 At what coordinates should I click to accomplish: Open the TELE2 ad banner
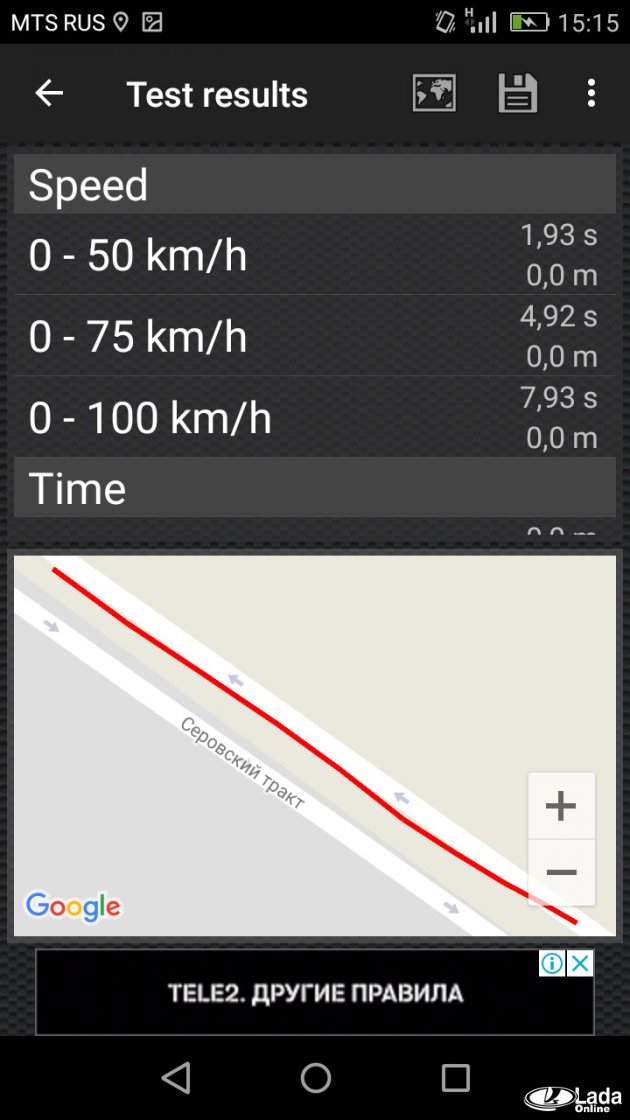pos(314,993)
